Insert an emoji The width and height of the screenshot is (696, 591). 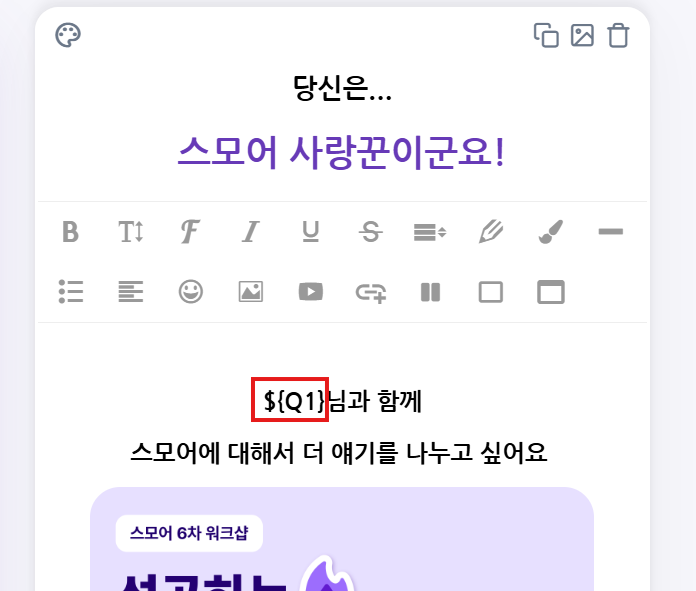[x=190, y=292]
